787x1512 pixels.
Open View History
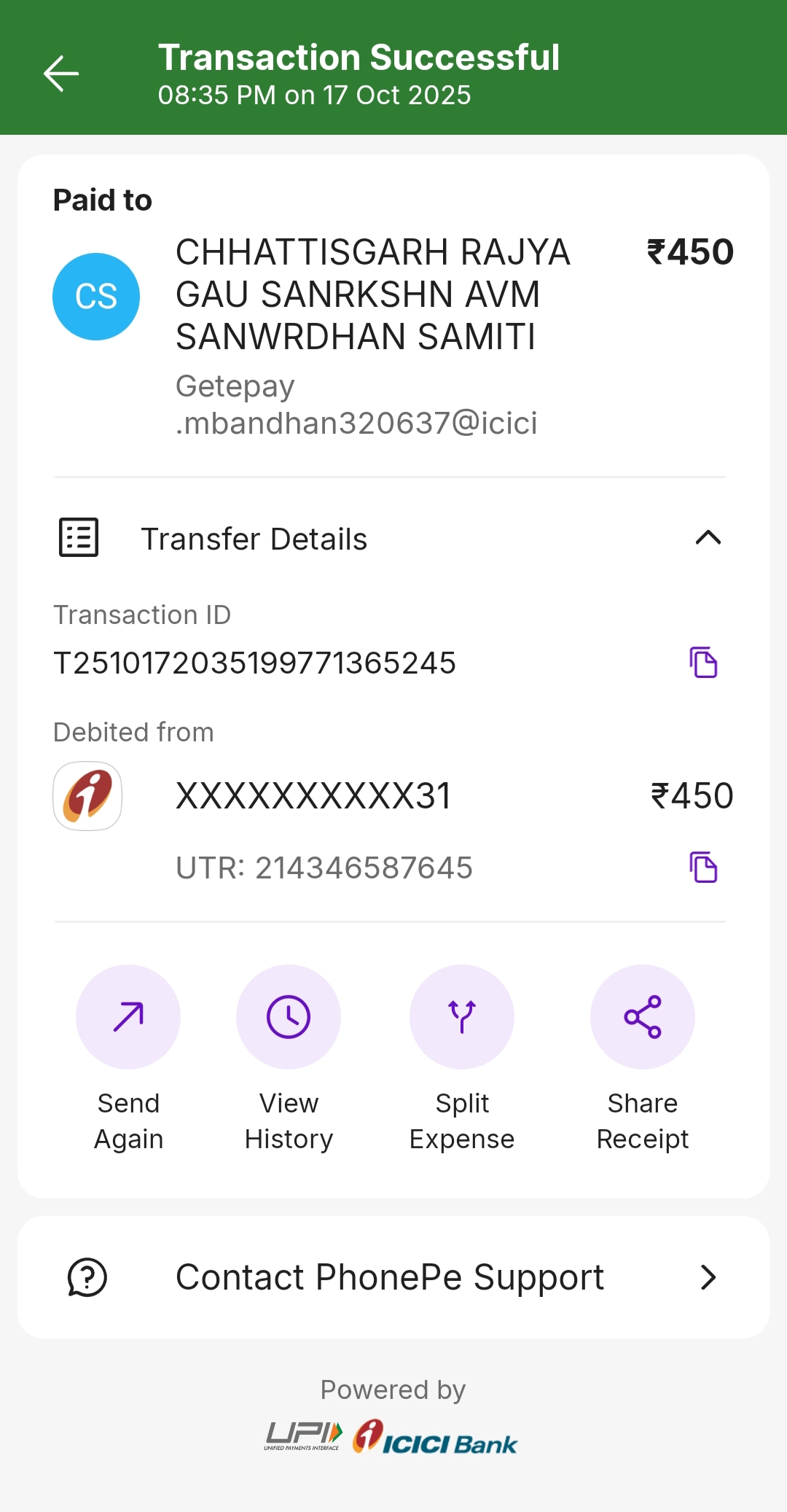[x=289, y=1017]
